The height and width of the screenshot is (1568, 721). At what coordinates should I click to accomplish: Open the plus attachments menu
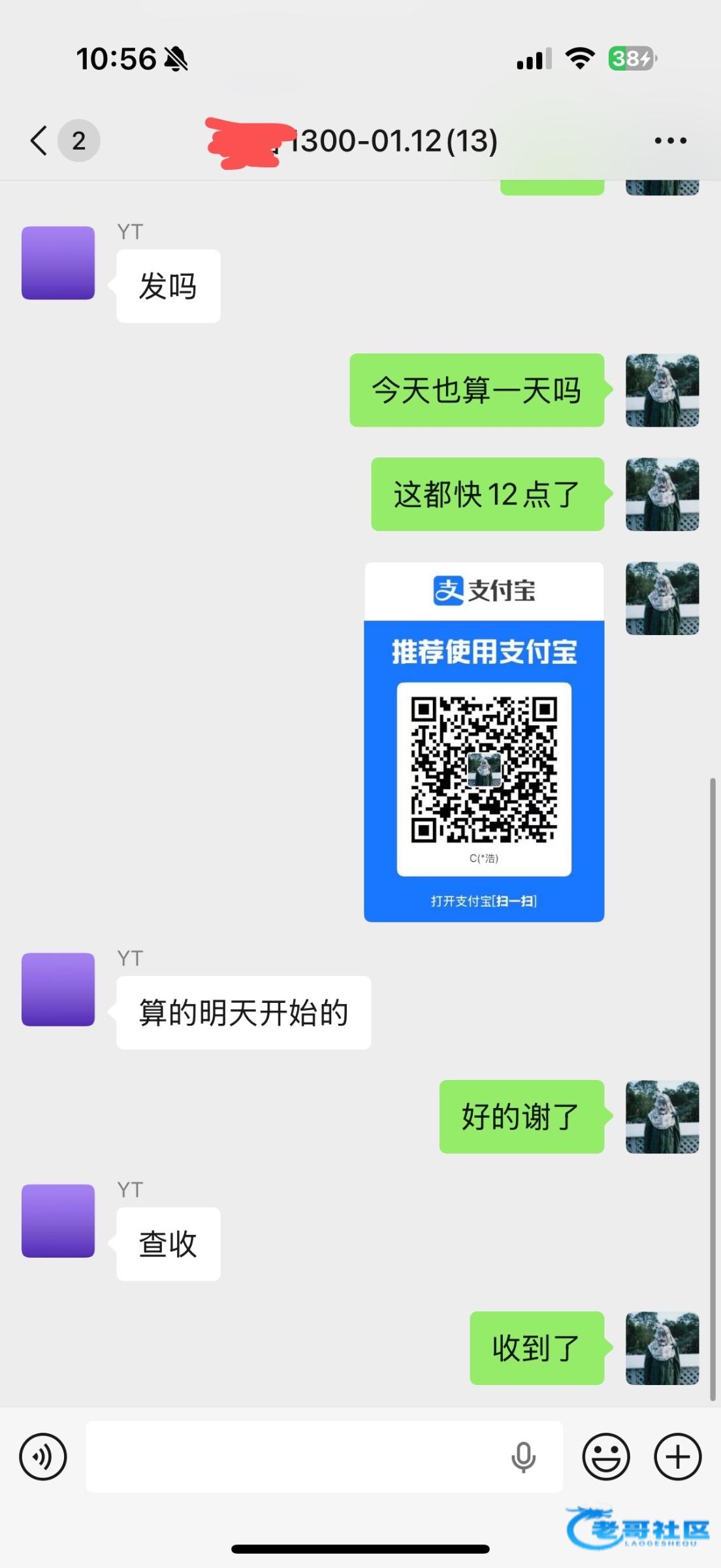click(x=678, y=1456)
